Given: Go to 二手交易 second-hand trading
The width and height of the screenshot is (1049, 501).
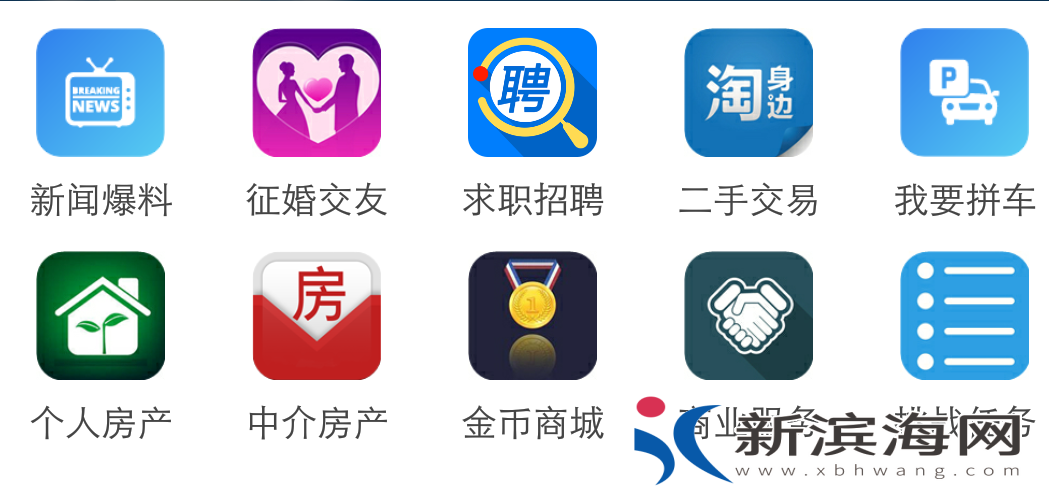Looking at the screenshot, I should 748,93.
